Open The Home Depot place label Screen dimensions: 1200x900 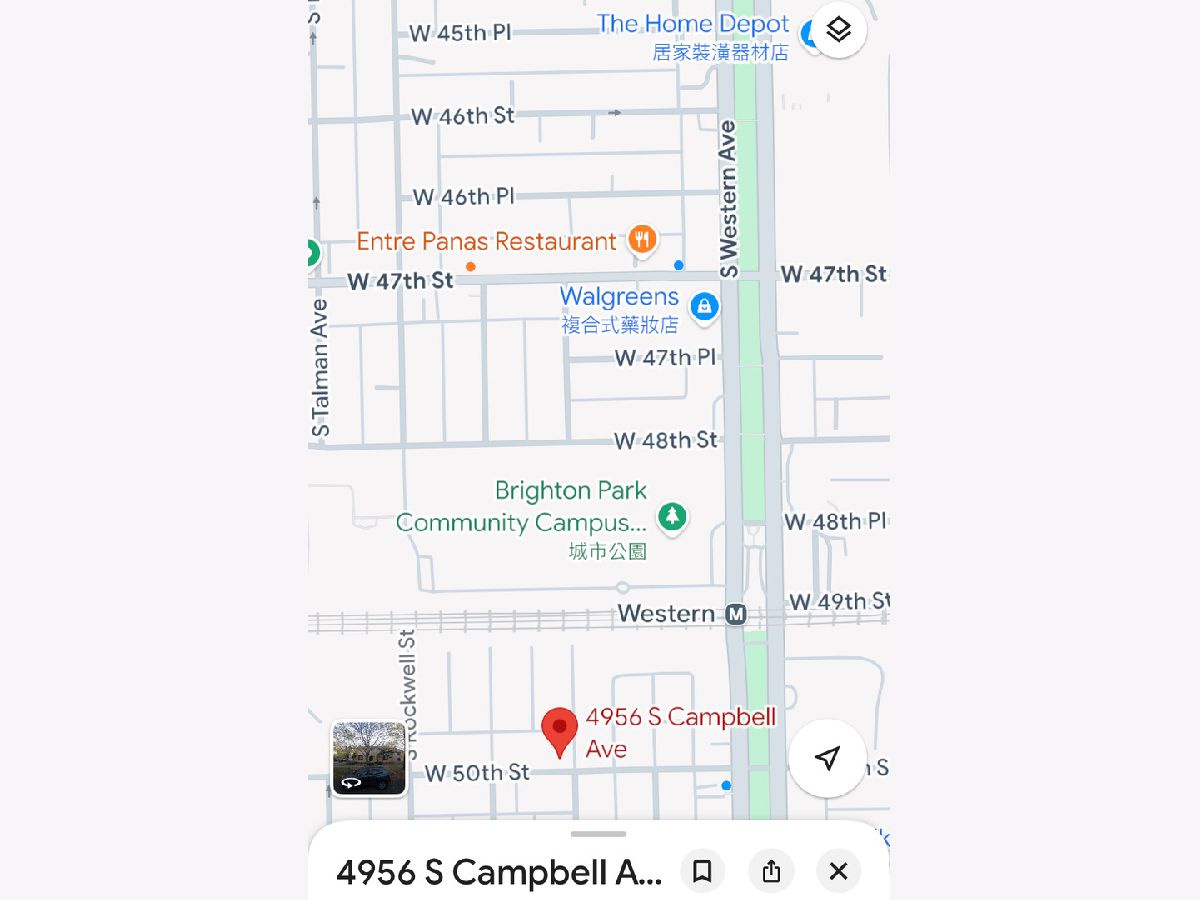(693, 24)
